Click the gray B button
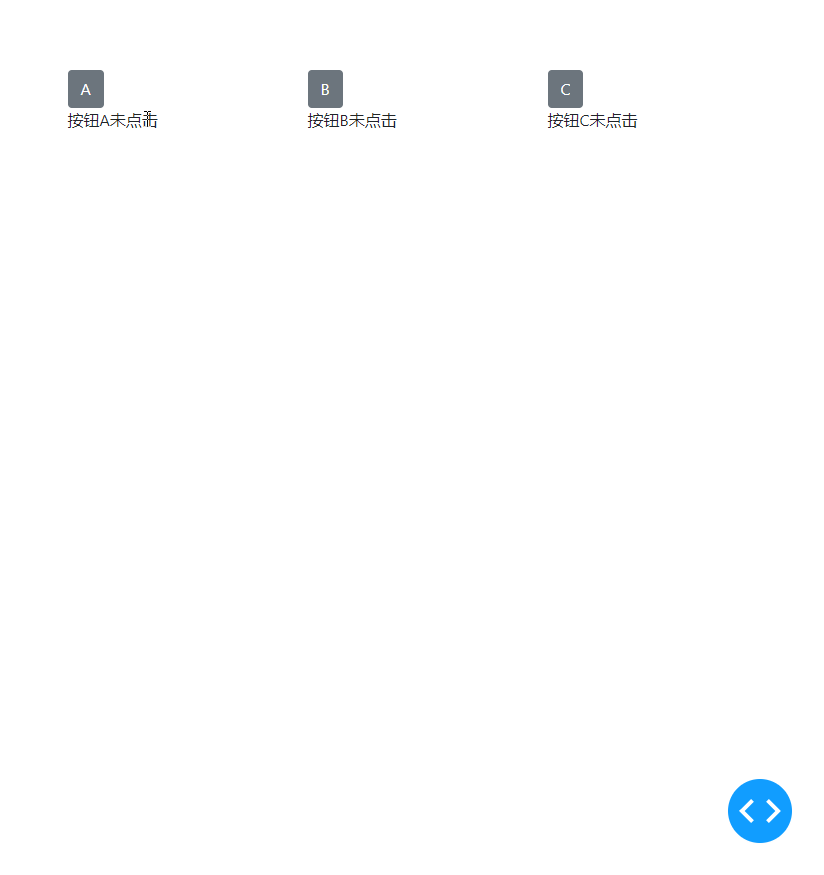The height and width of the screenshot is (875, 824). pos(325,89)
